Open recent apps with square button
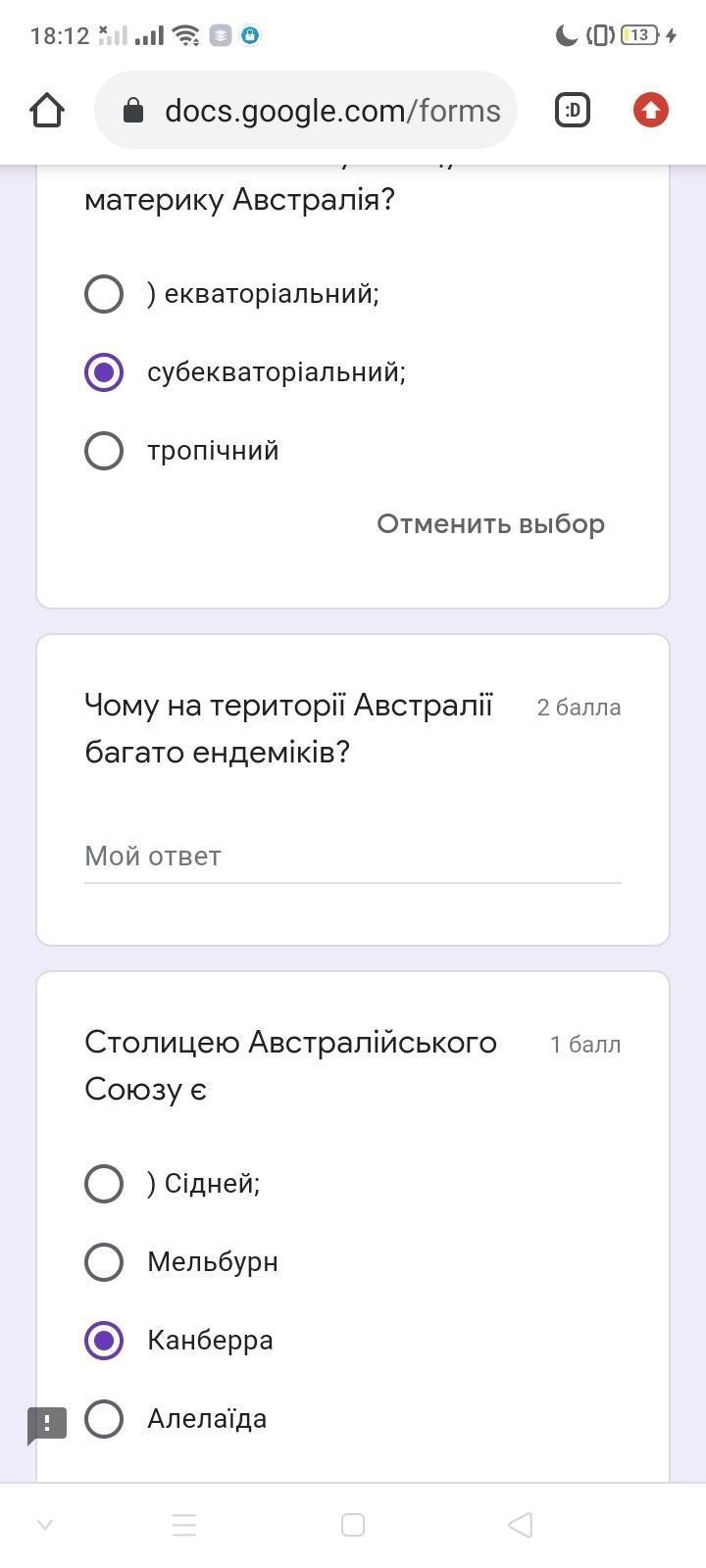Screen dimensions: 706x1568 pyautogui.click(x=353, y=1525)
